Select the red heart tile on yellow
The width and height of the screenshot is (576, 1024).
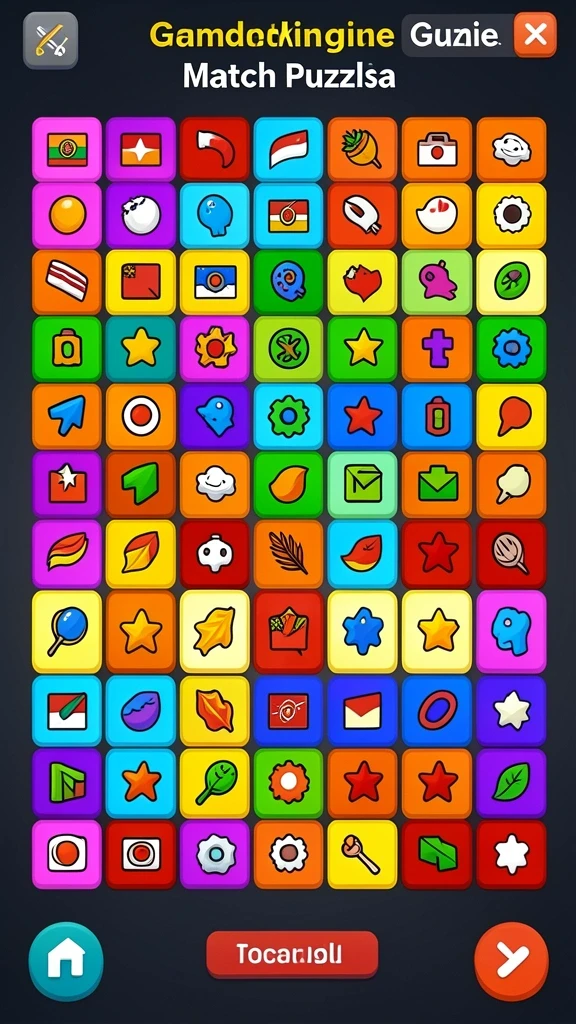pyautogui.click(x=362, y=282)
